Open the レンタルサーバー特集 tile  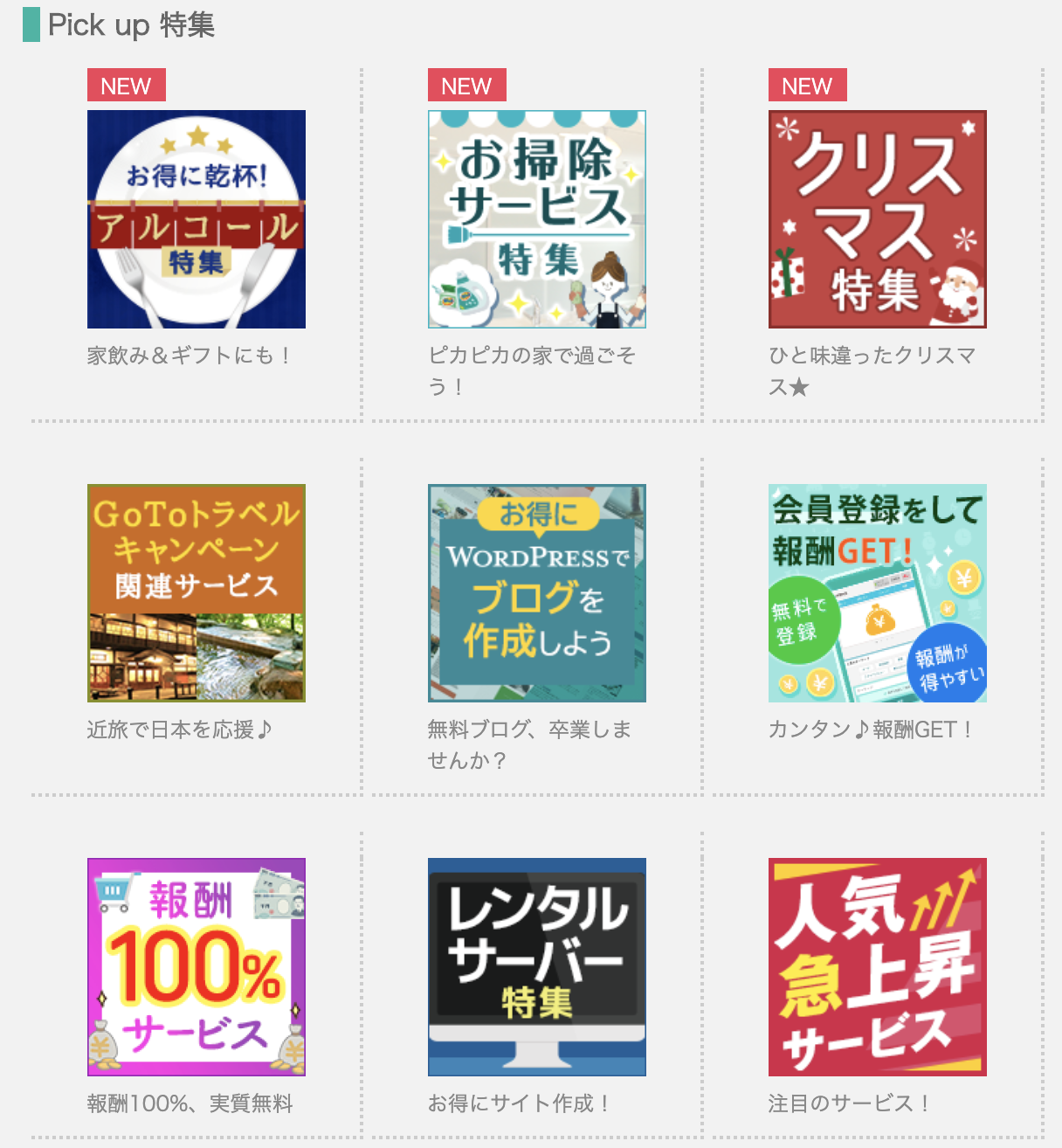point(537,967)
